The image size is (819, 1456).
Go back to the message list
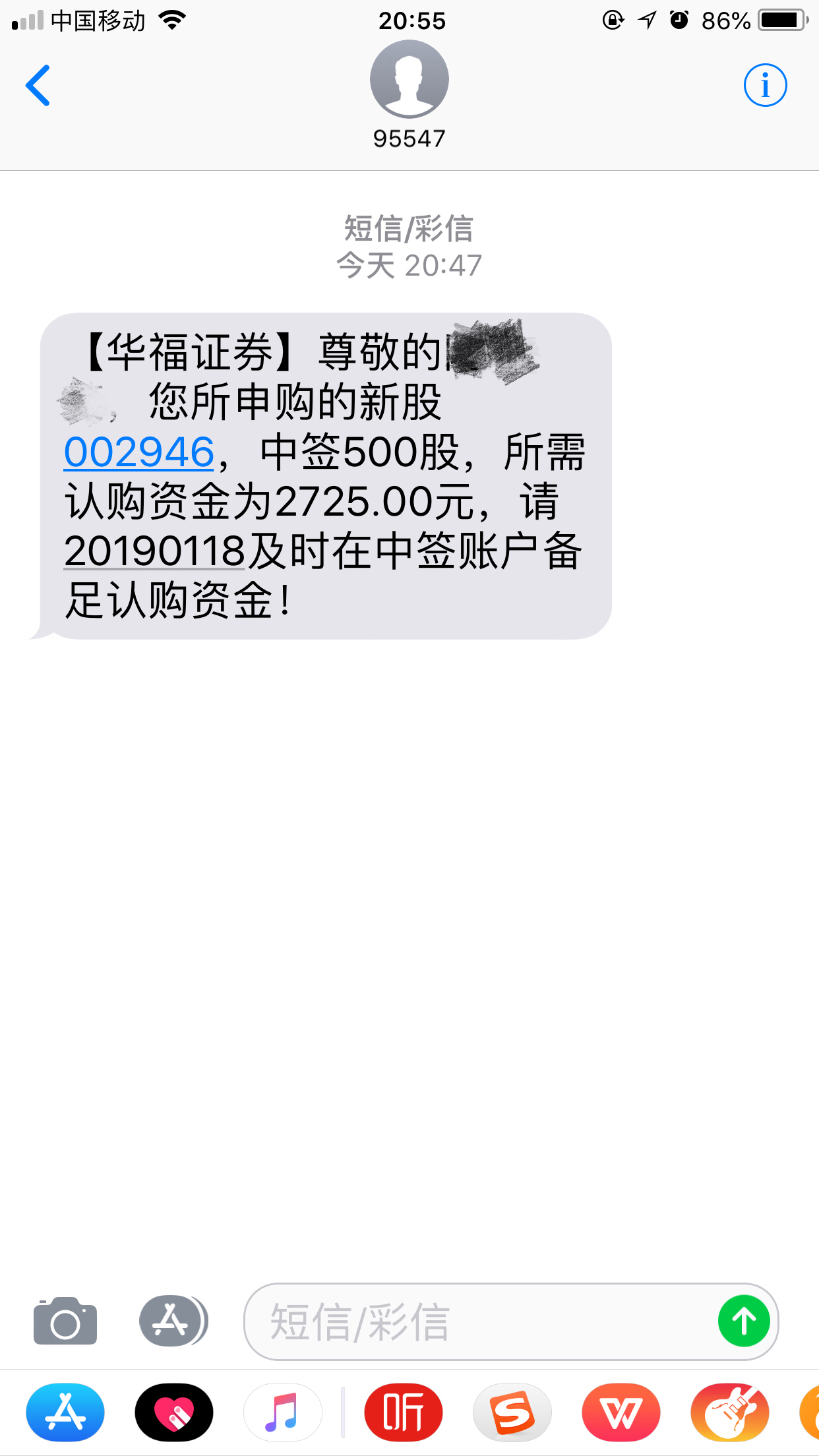coord(38,85)
